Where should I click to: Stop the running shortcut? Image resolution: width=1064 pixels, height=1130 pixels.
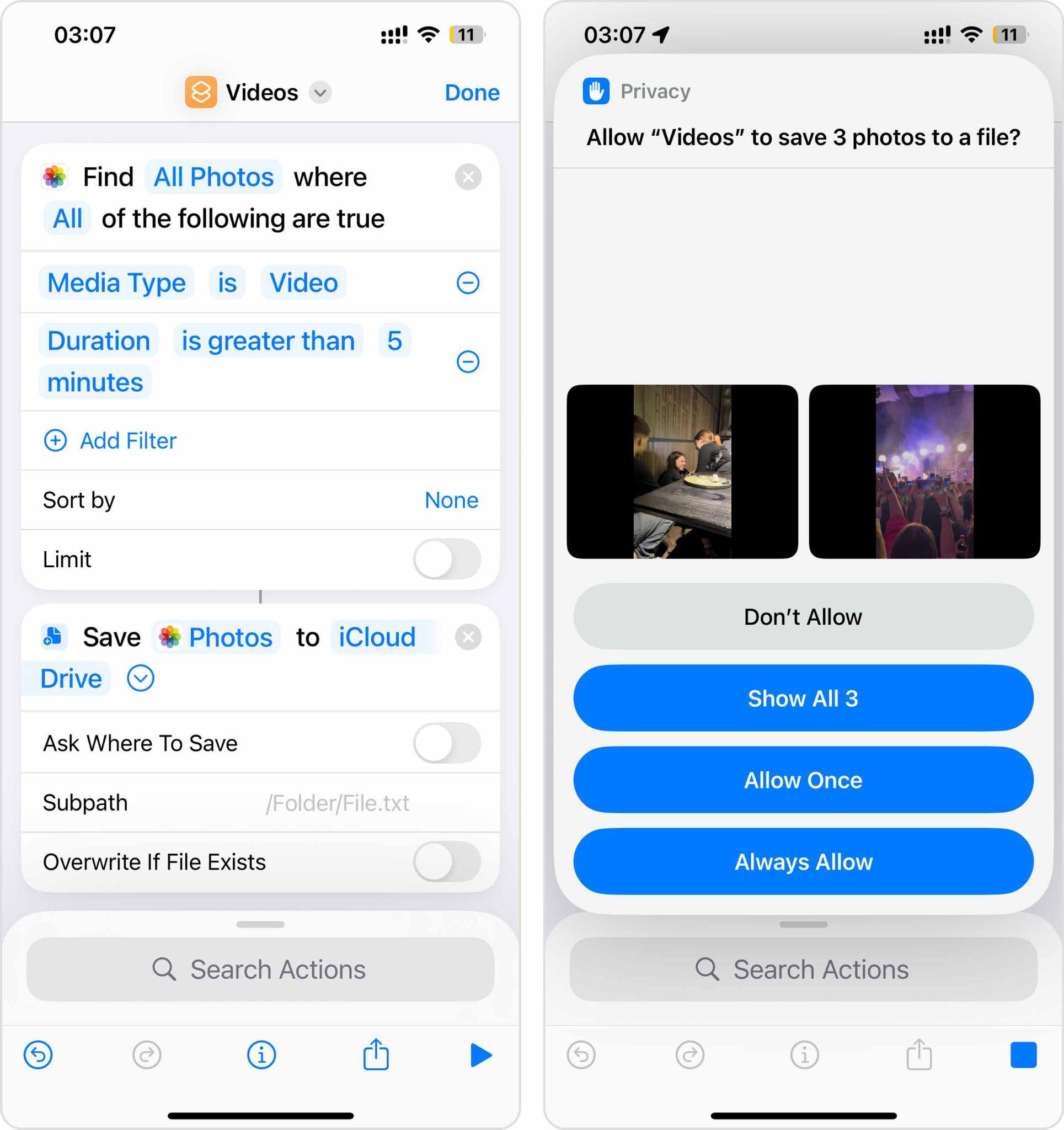point(1023,1055)
